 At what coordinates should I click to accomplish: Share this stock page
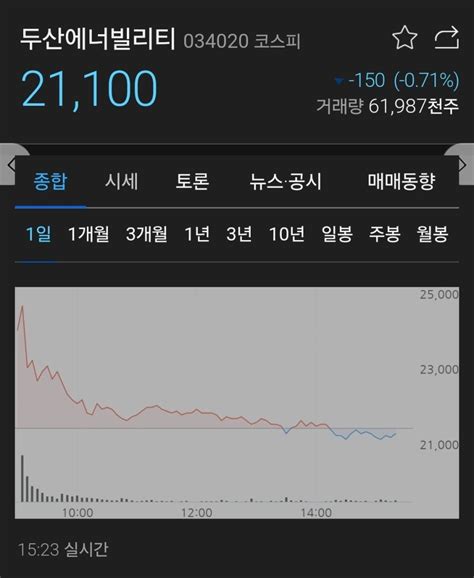point(447,37)
